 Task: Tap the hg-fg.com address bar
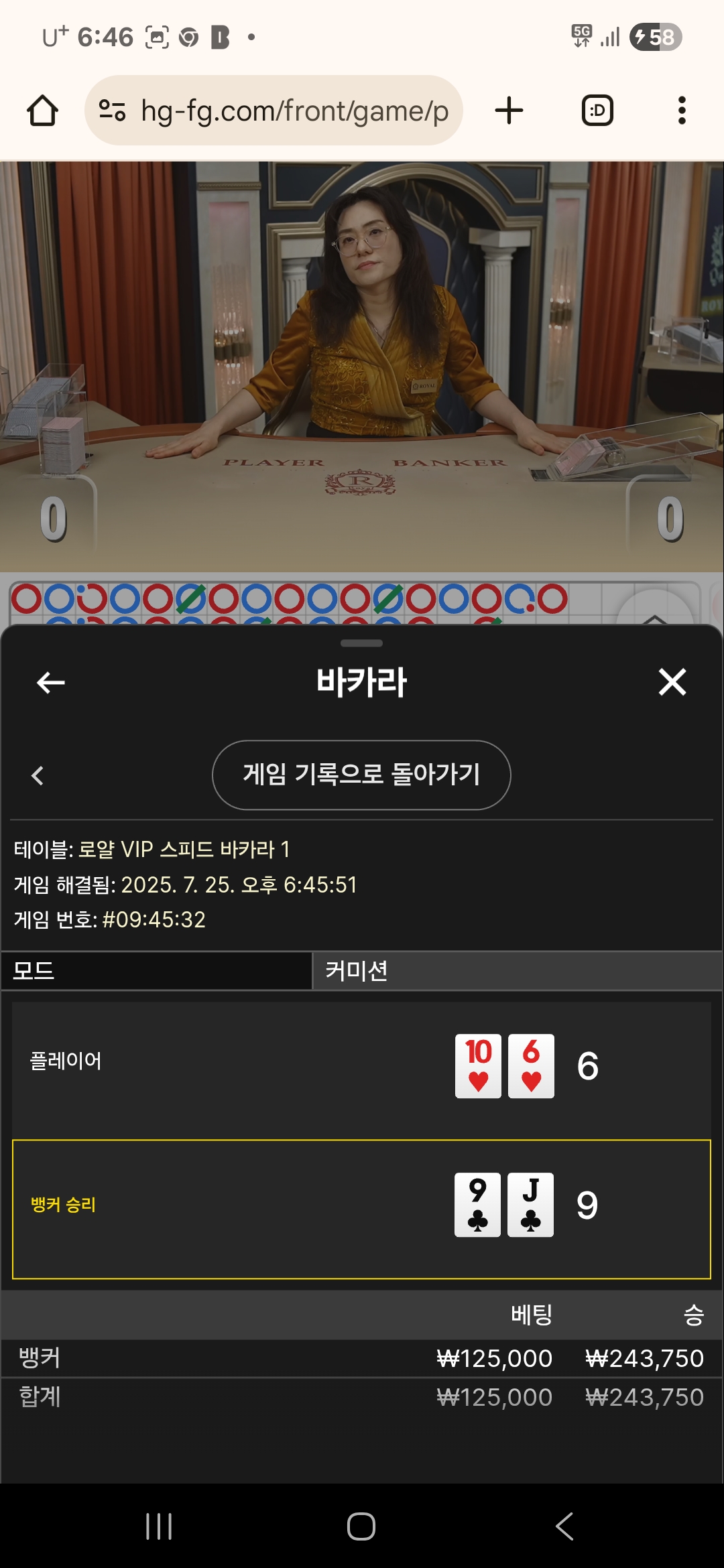[274, 111]
